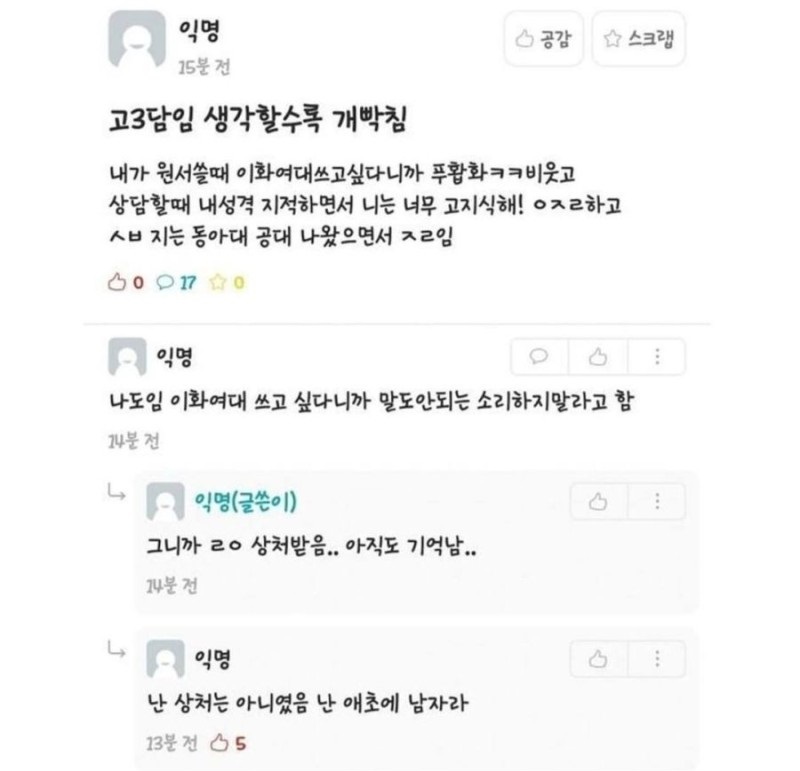Open more options on 난 상처는 아니였음 reply
800x771 pixels.
pos(656,658)
